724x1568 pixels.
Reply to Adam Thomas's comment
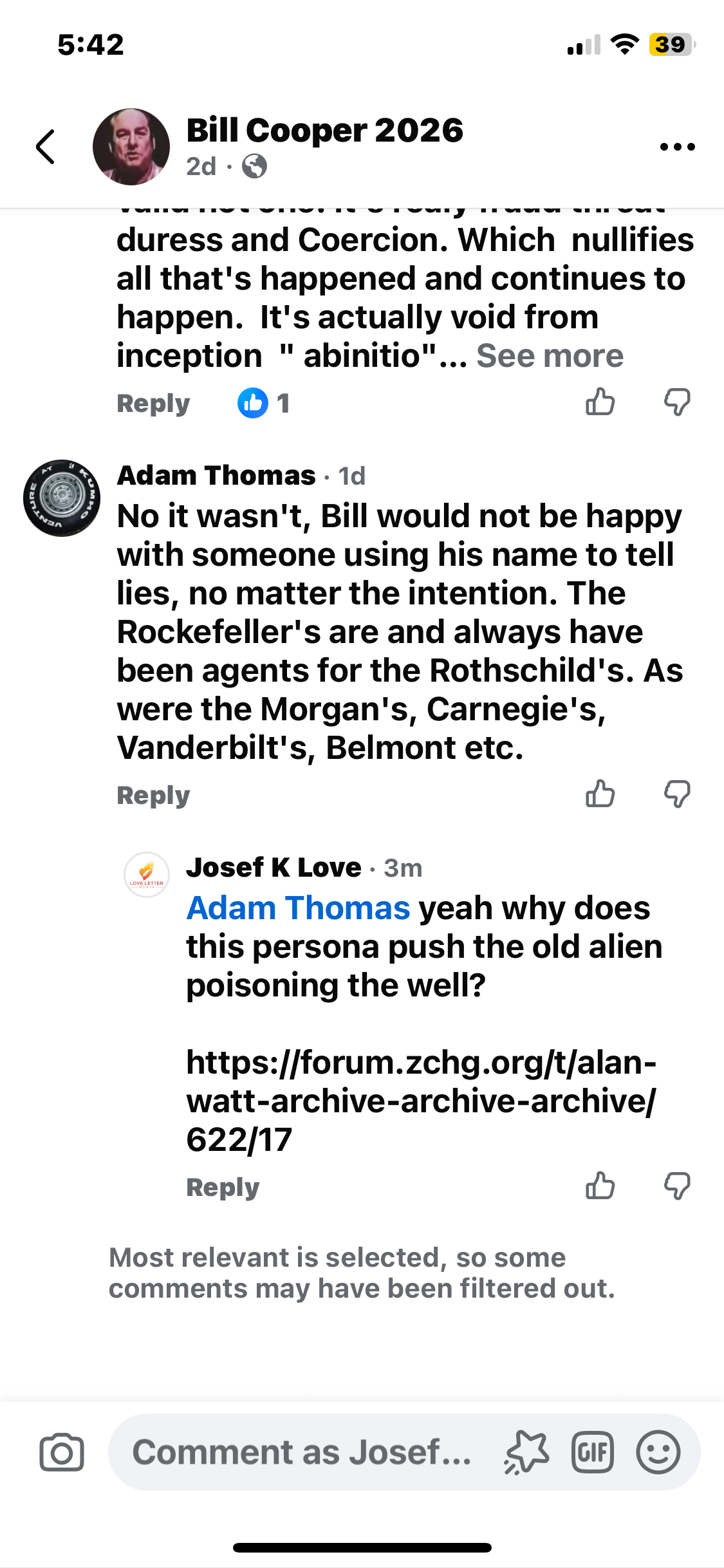pyautogui.click(x=153, y=796)
